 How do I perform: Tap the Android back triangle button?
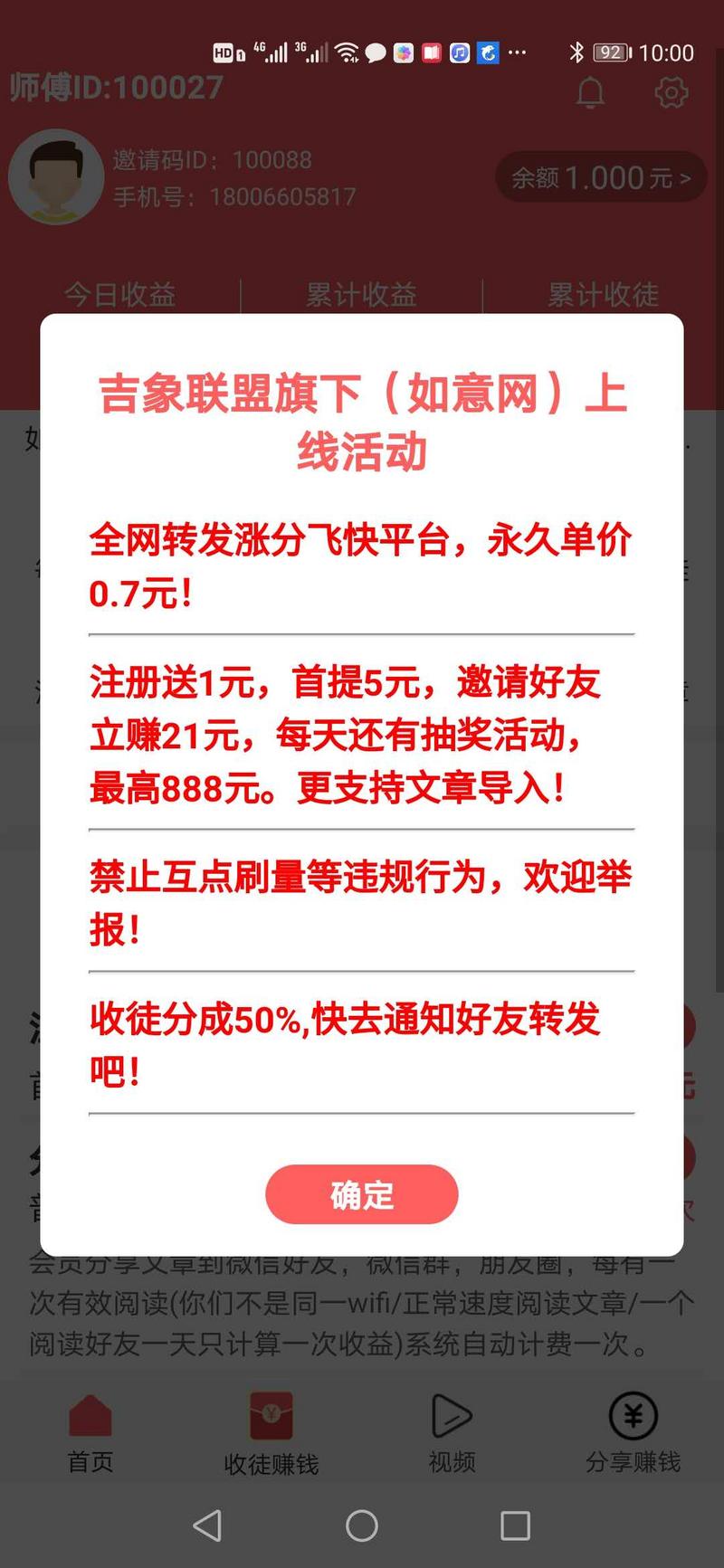tap(208, 1525)
